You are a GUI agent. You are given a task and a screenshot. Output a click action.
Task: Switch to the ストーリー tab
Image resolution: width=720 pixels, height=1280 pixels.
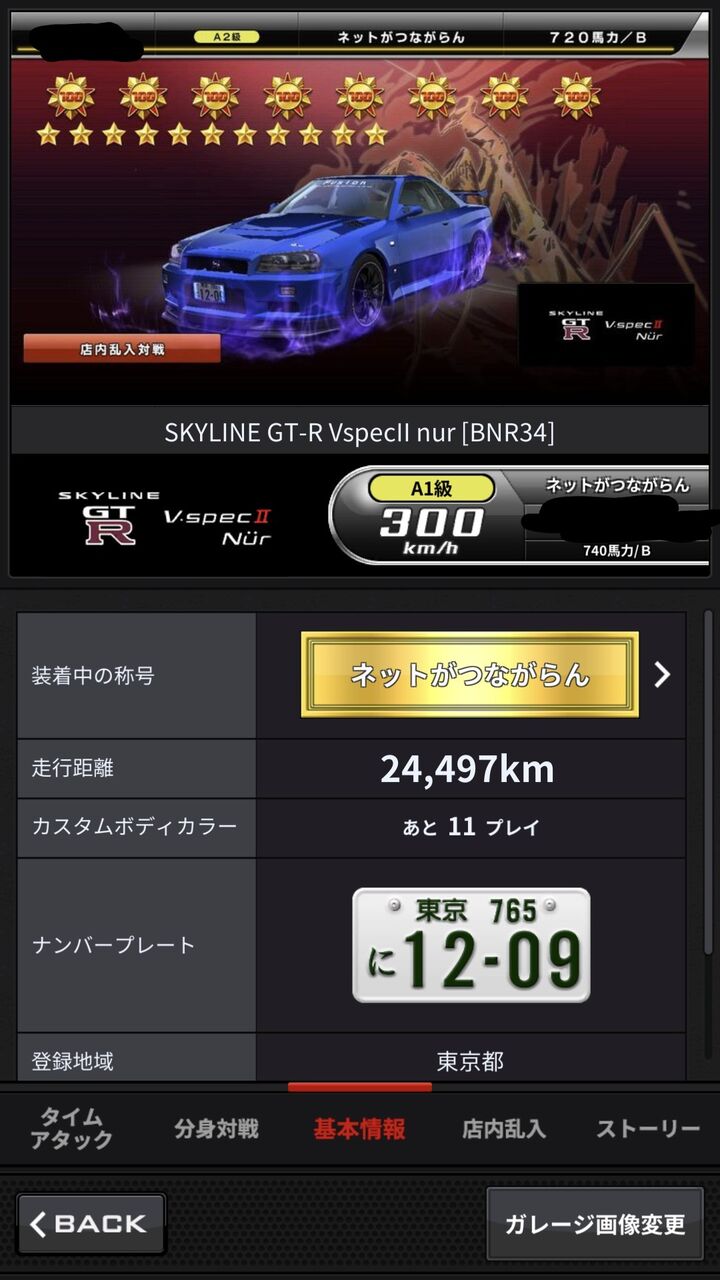pyautogui.click(x=648, y=1129)
